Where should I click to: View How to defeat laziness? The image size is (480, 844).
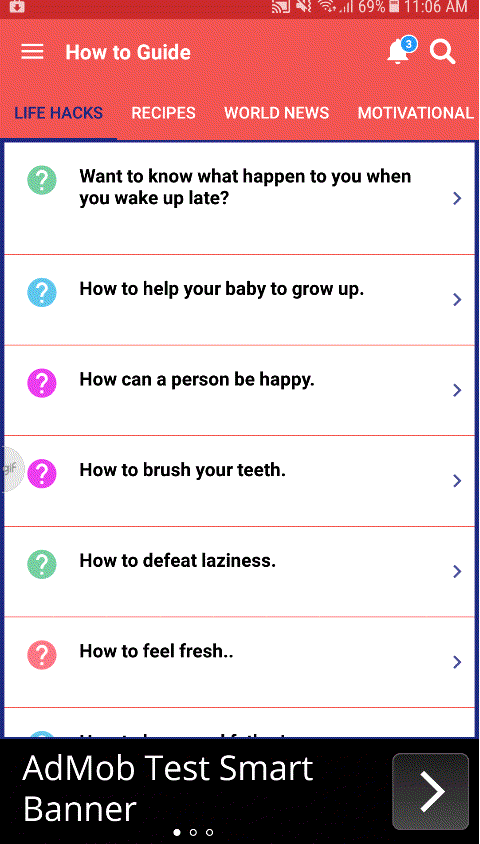(240, 571)
